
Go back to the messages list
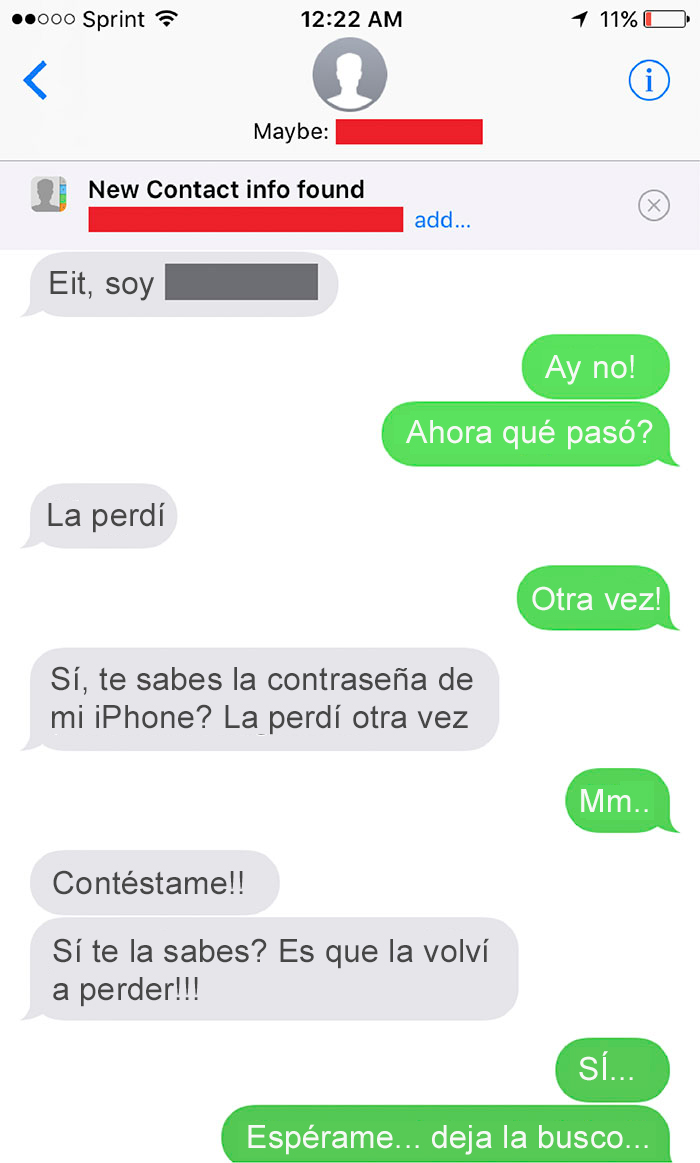click(x=36, y=80)
